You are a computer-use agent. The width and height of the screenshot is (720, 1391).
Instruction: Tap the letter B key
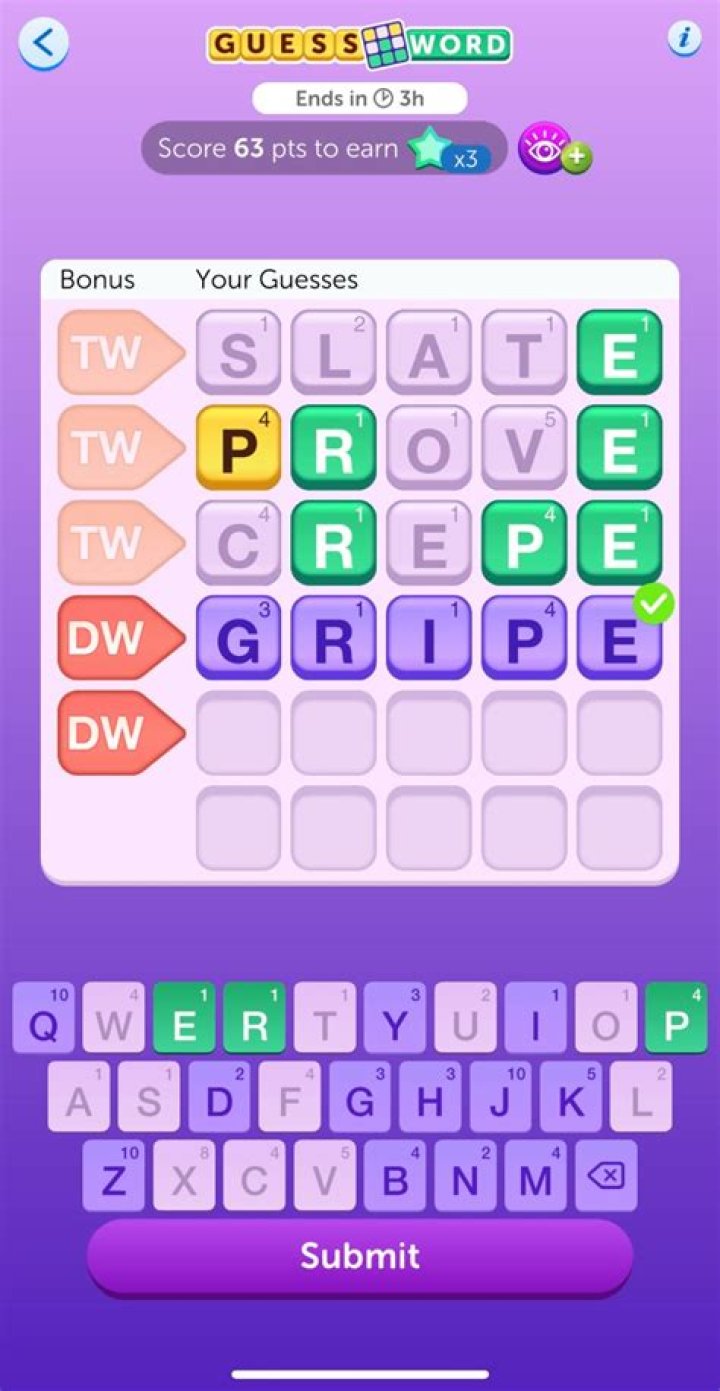coord(395,1178)
